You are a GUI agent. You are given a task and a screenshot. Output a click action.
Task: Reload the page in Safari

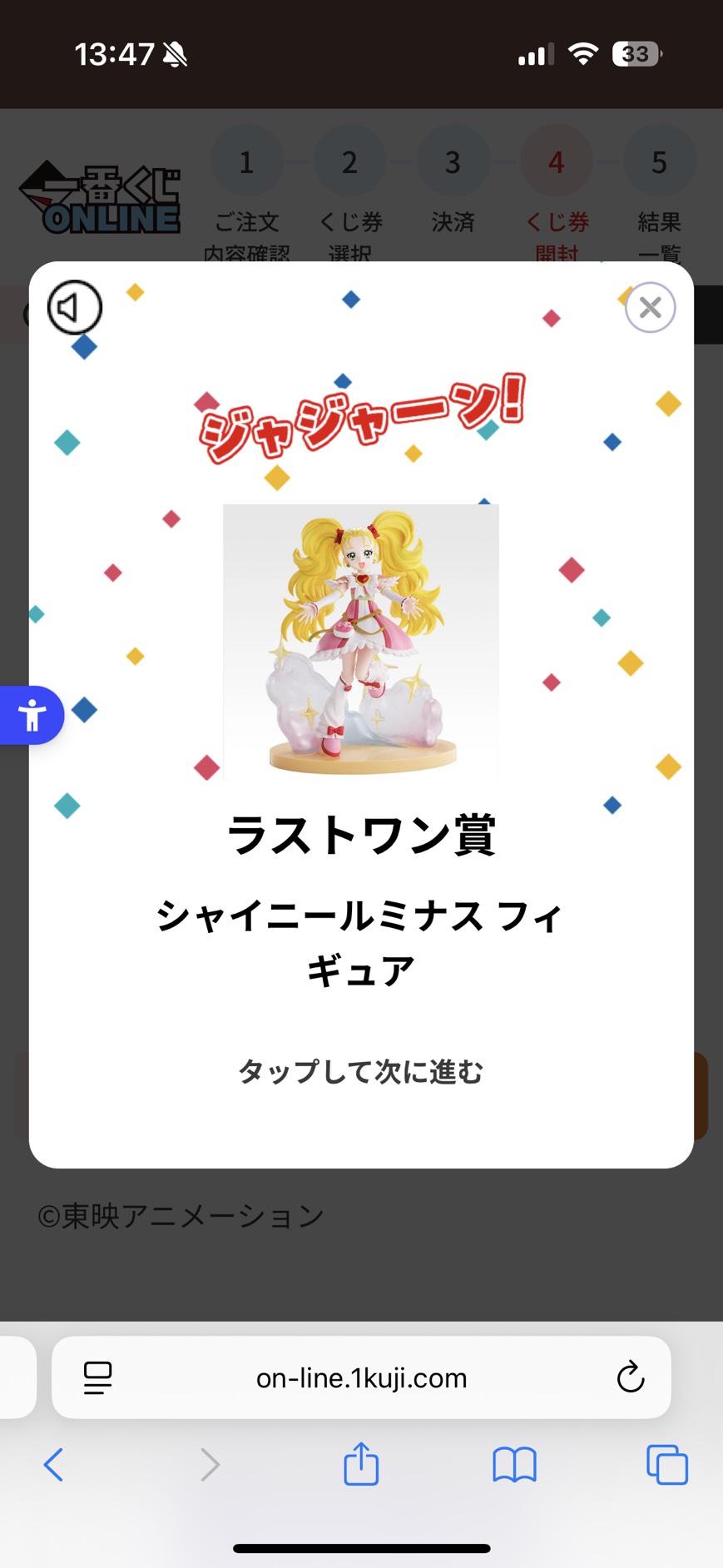click(631, 1377)
